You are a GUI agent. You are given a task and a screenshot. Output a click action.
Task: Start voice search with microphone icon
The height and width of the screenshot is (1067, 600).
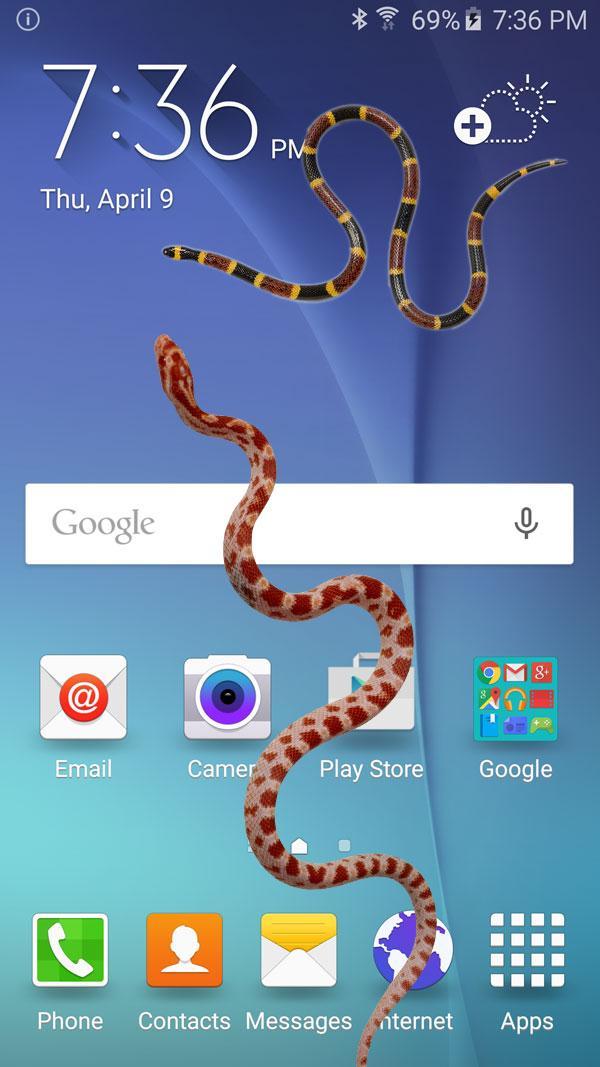click(526, 523)
